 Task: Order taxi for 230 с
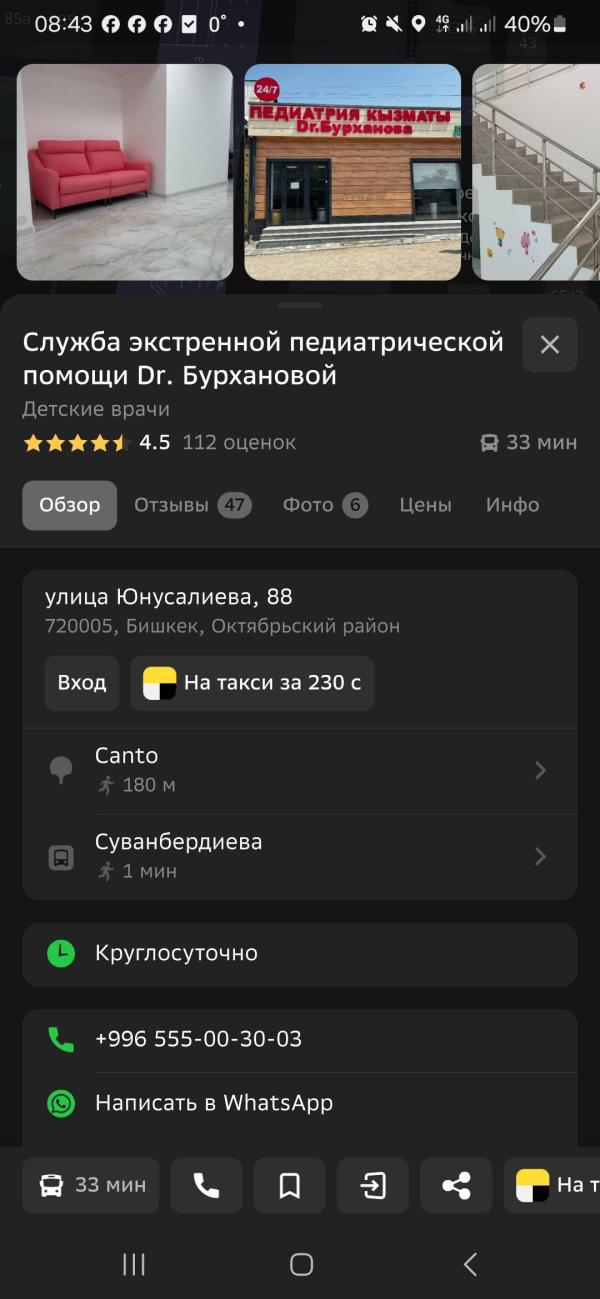[252, 683]
